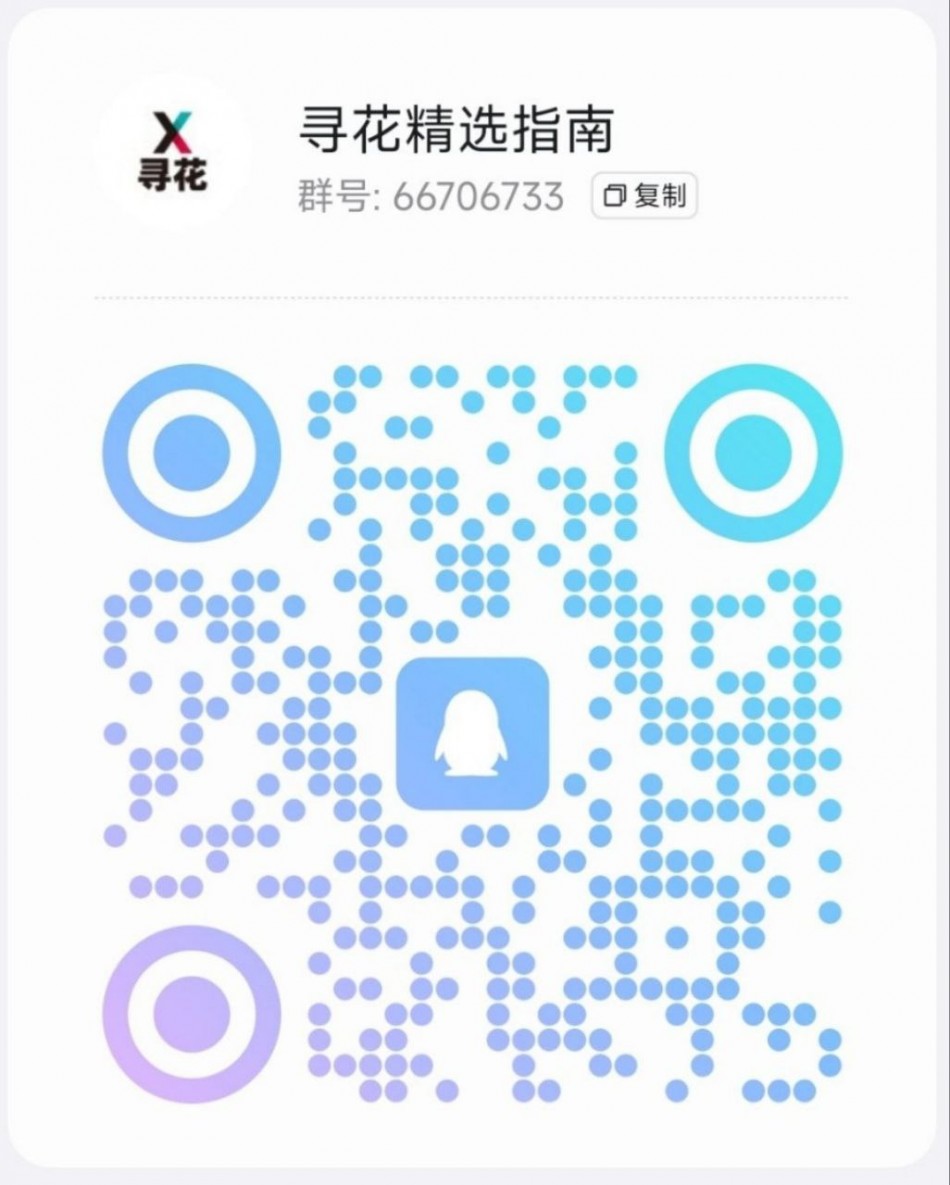Copy the group number 66706733
Image resolution: width=950 pixels, height=1185 pixels.
pos(644,197)
